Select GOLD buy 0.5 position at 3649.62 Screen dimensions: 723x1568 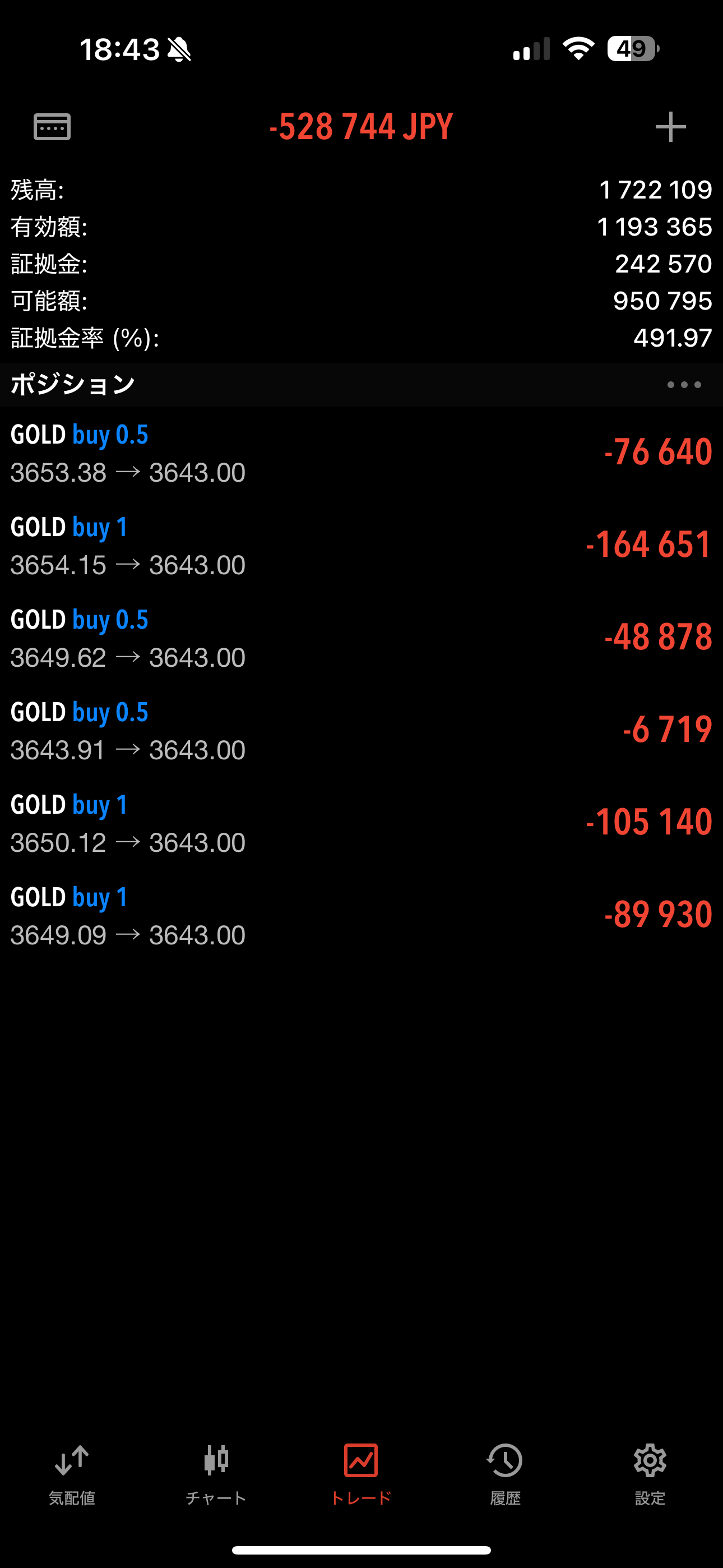pos(361,638)
